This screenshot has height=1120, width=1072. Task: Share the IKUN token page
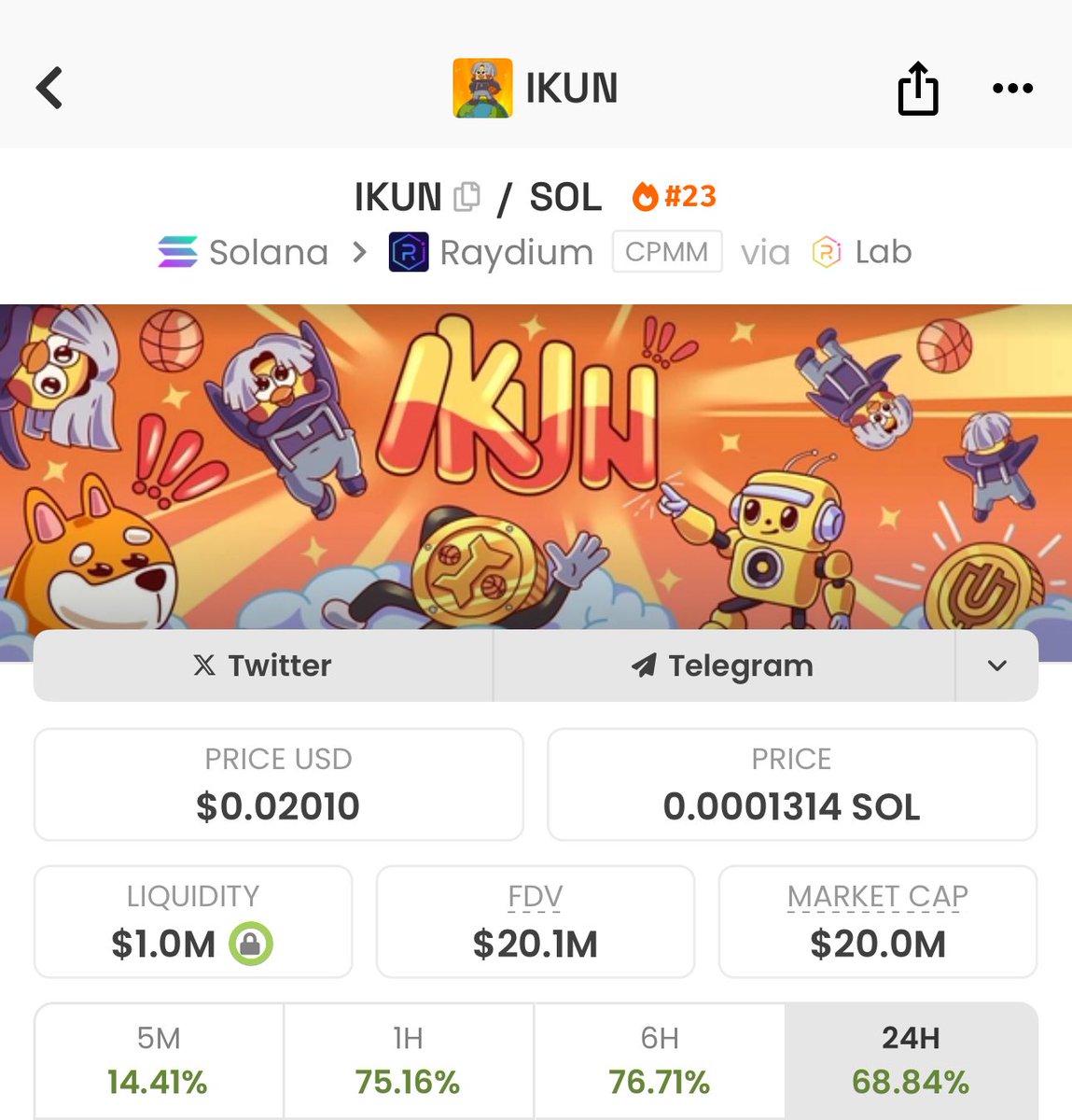pyautogui.click(x=917, y=89)
